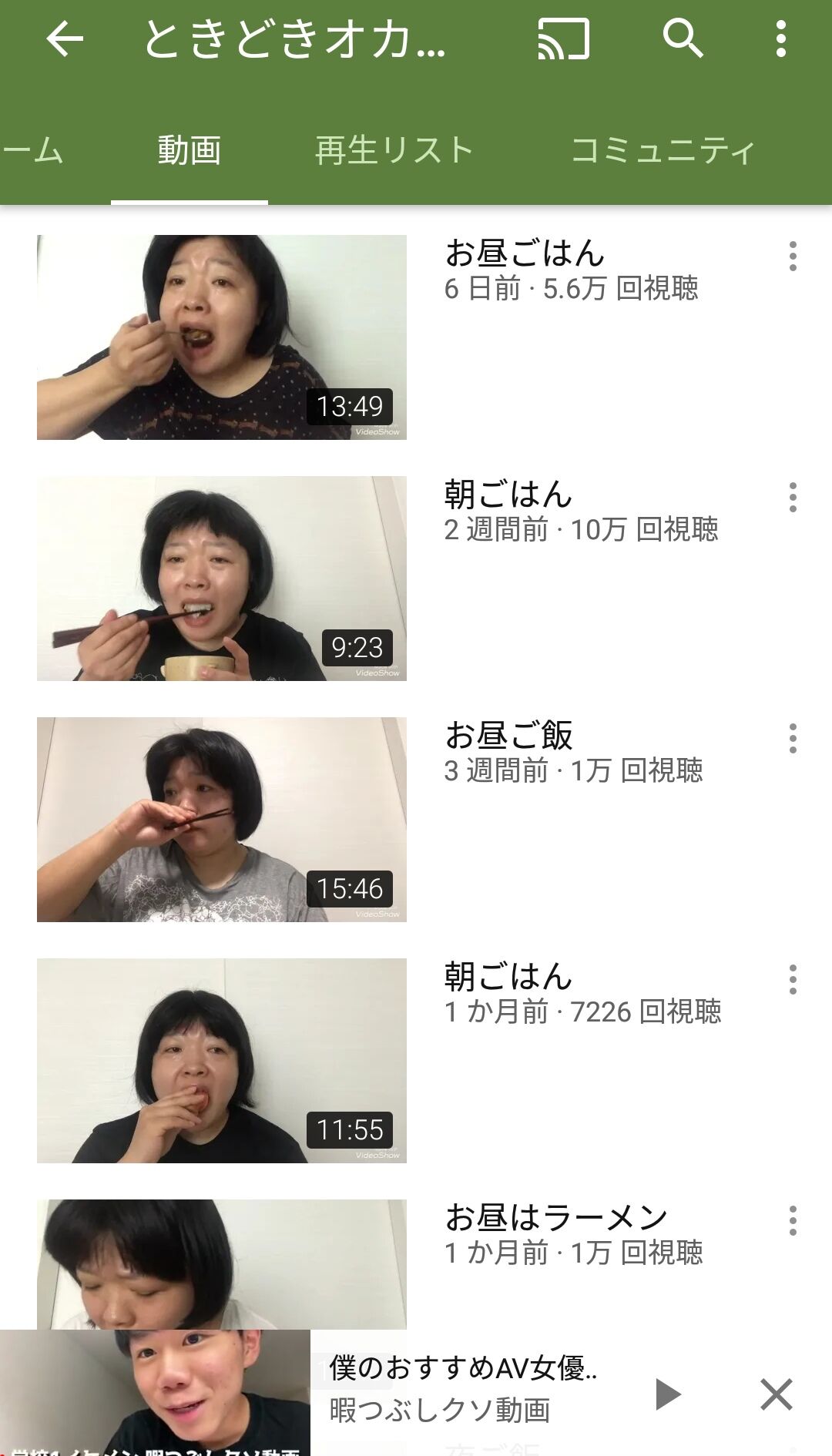832x1456 pixels.
Task: Open the 朝ごはん video with 10万 views
Action: tap(222, 579)
